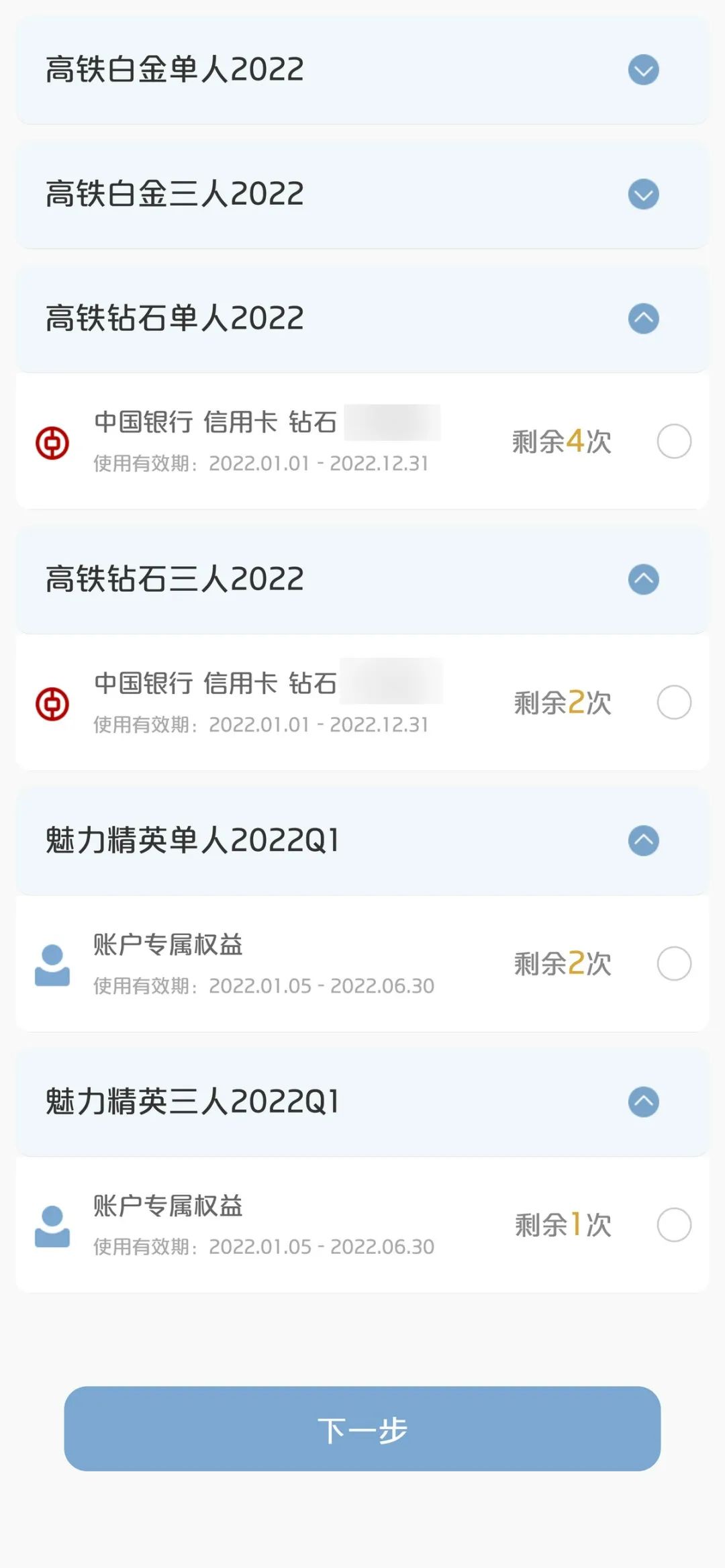The width and height of the screenshot is (725, 1568).
Task: Choose 中国银行 钻石 under 高铁钻石三人2022
Action: (x=673, y=702)
